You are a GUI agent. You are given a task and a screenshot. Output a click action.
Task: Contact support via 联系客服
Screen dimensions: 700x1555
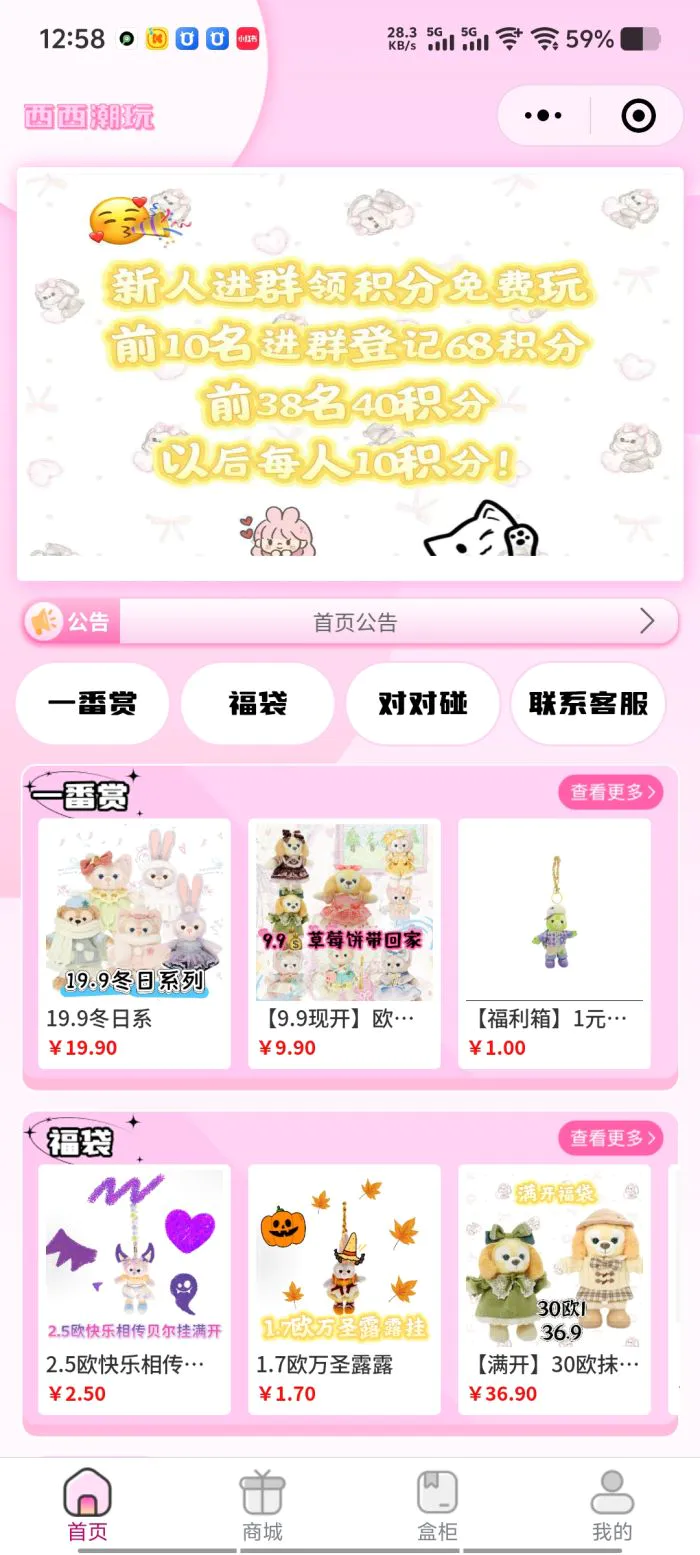[588, 704]
